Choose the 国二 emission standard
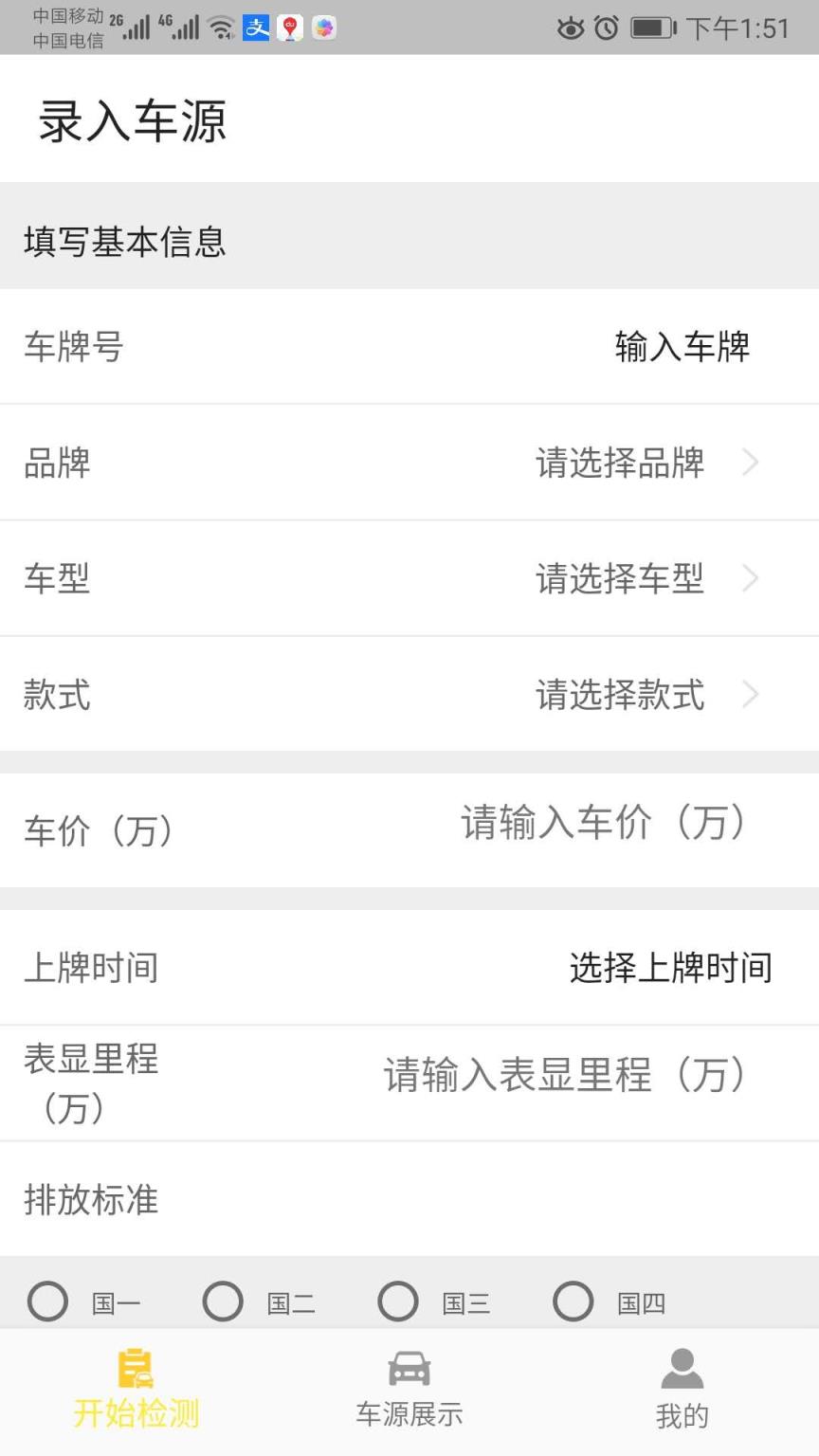 coord(223,1301)
